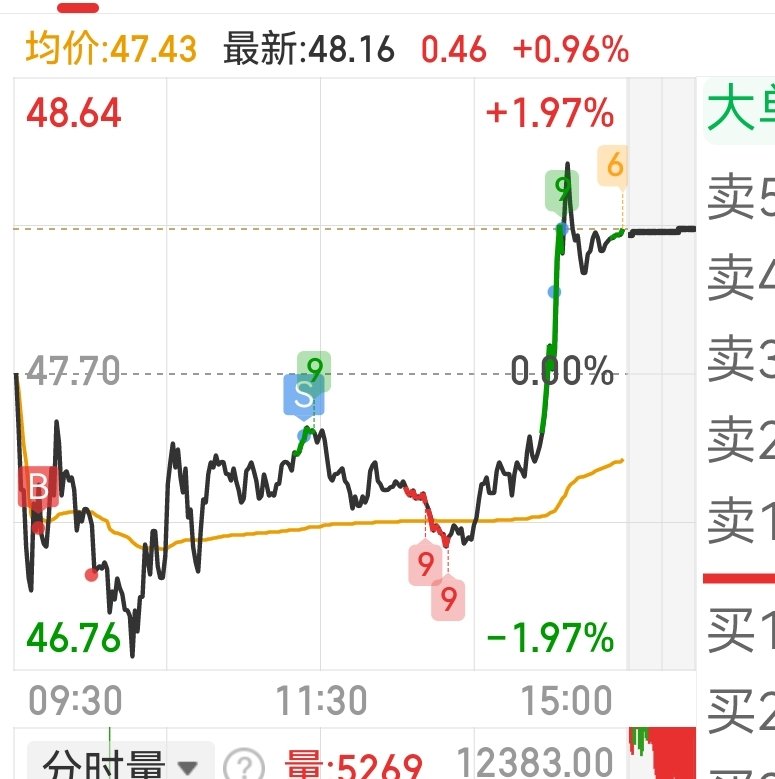The image size is (775, 779).
Task: Expand the arrow next to 分时量
Action: tap(187, 766)
